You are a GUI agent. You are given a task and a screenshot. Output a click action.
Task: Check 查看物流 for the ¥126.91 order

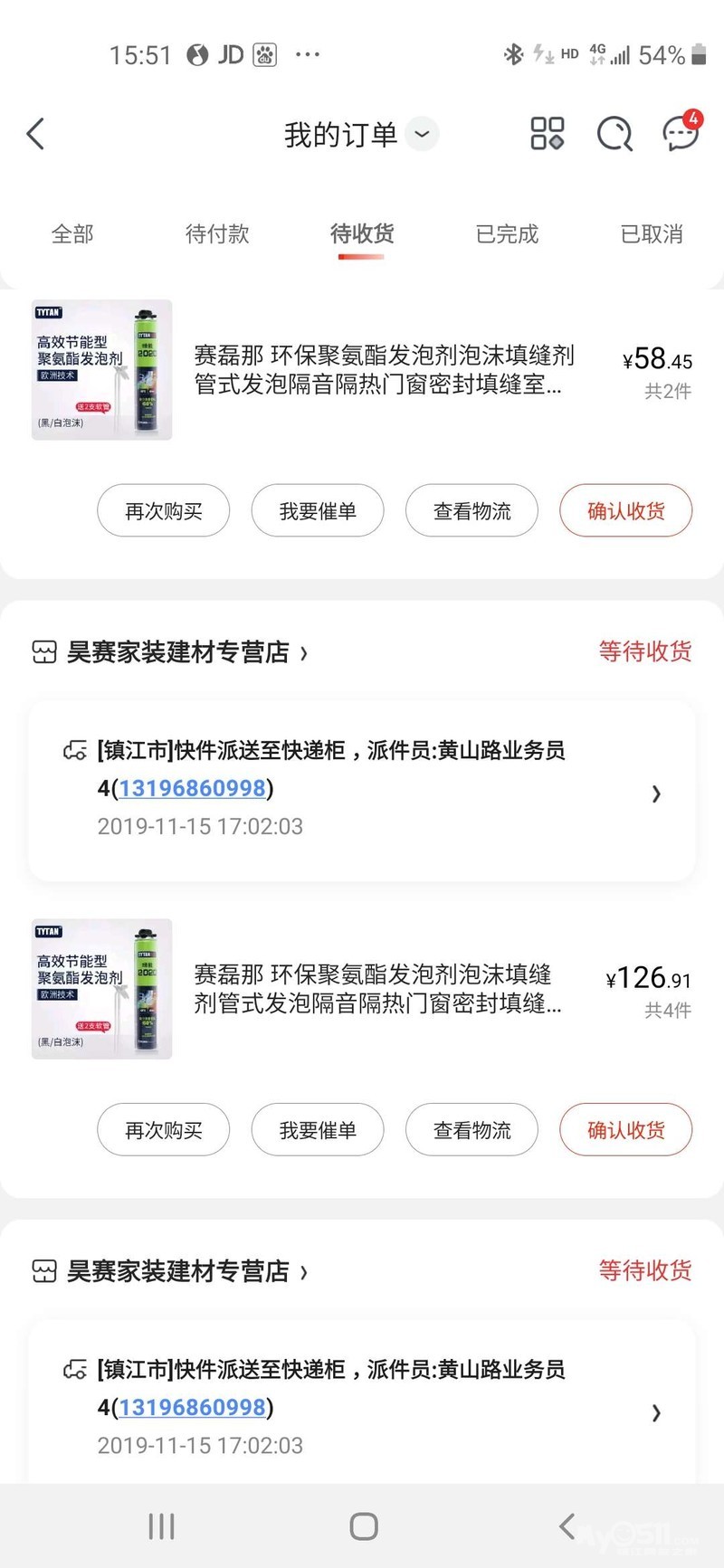[x=472, y=1130]
